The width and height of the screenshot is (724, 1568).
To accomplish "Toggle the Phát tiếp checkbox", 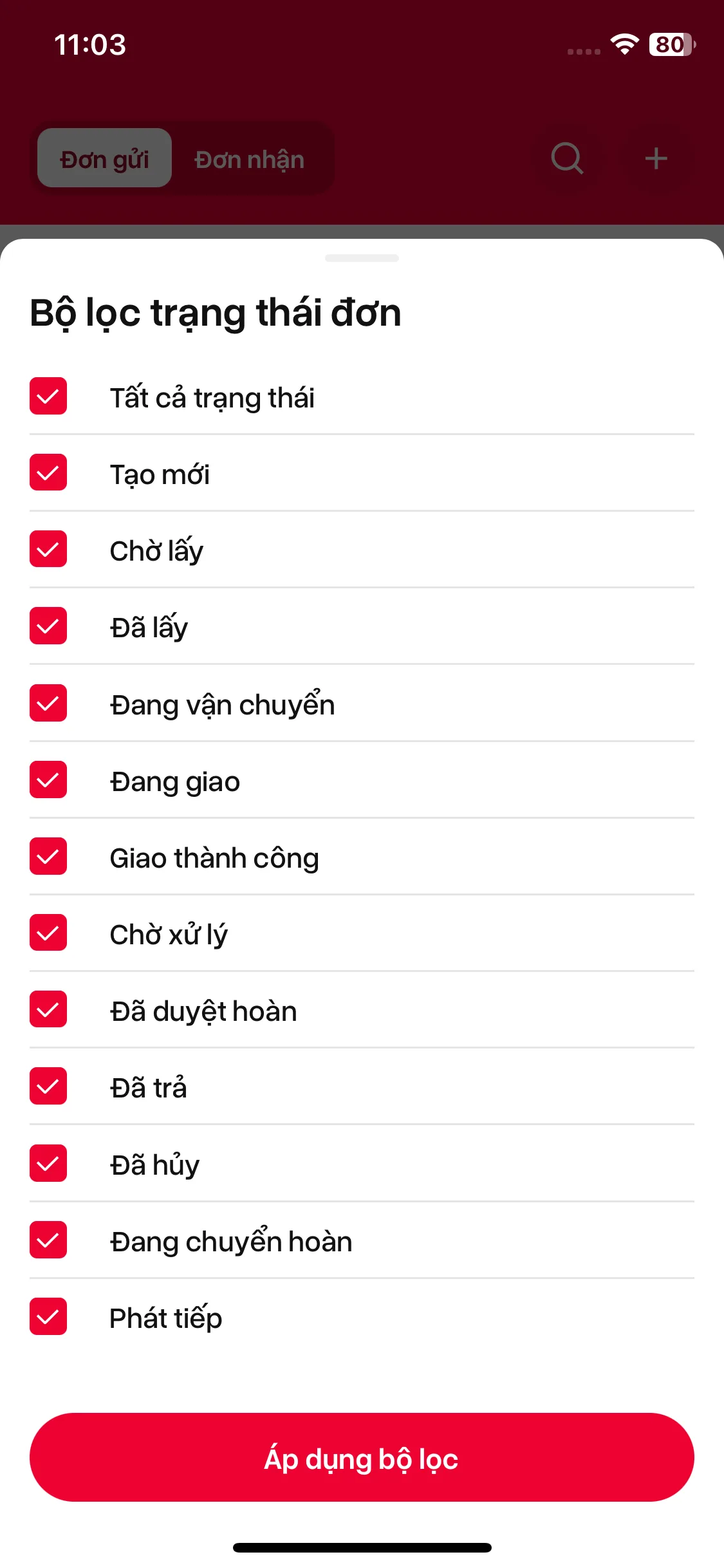I will click(x=48, y=1317).
